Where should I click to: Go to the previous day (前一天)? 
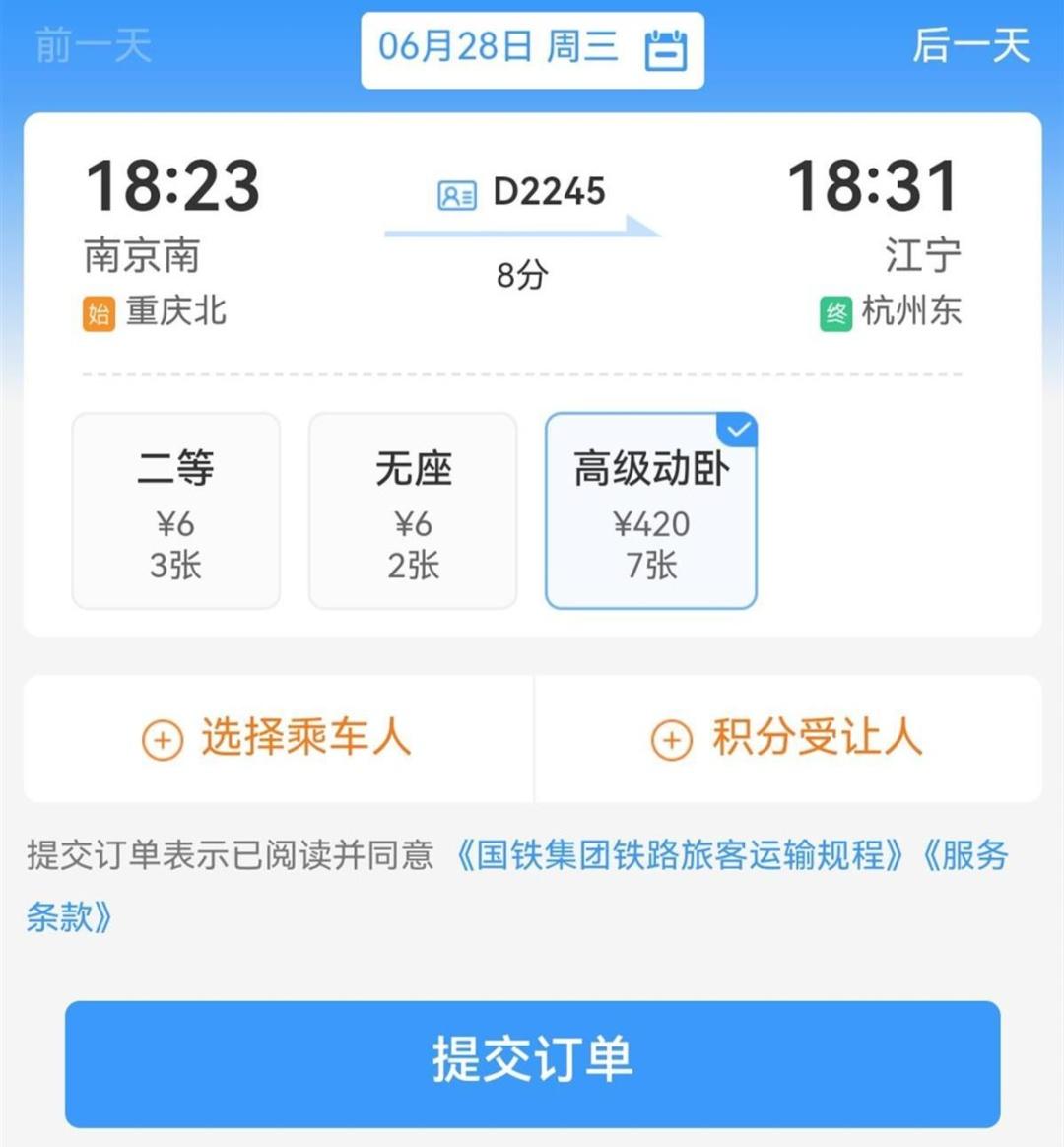94,46
